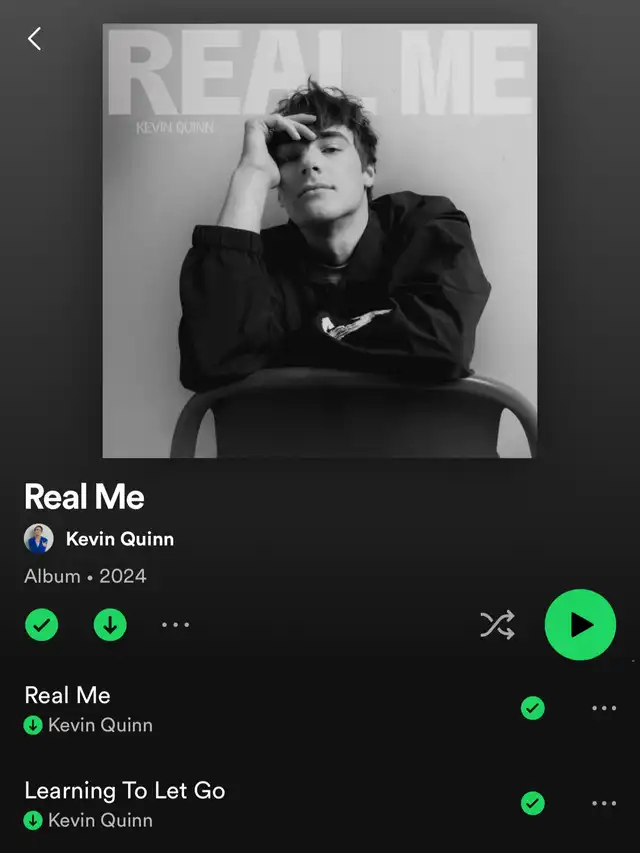Go back using the top-left arrow
The image size is (640, 853).
pyautogui.click(x=35, y=39)
